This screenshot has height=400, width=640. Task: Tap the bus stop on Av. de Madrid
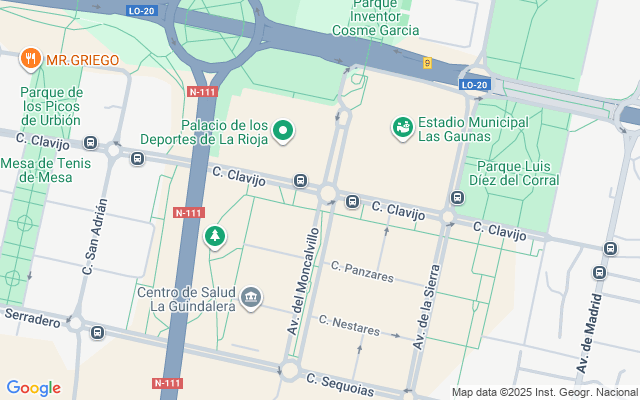pos(600,272)
